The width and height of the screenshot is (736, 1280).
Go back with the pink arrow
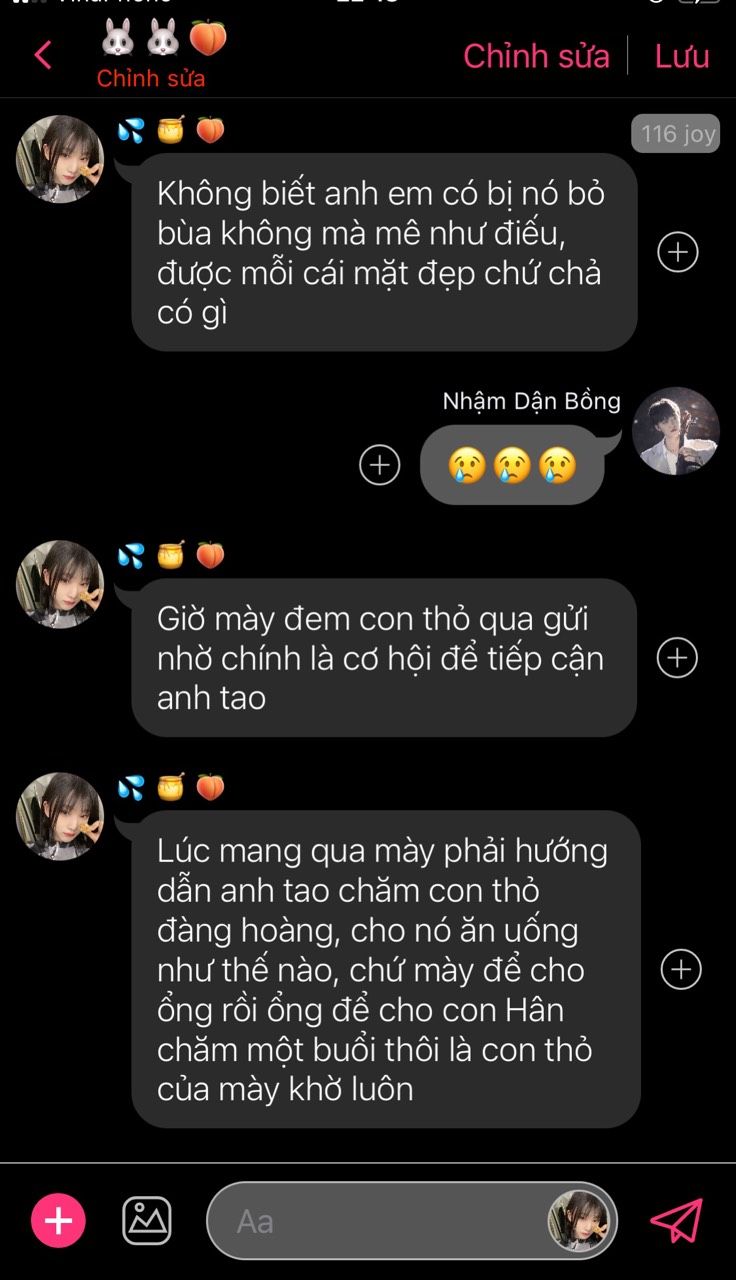tap(43, 55)
